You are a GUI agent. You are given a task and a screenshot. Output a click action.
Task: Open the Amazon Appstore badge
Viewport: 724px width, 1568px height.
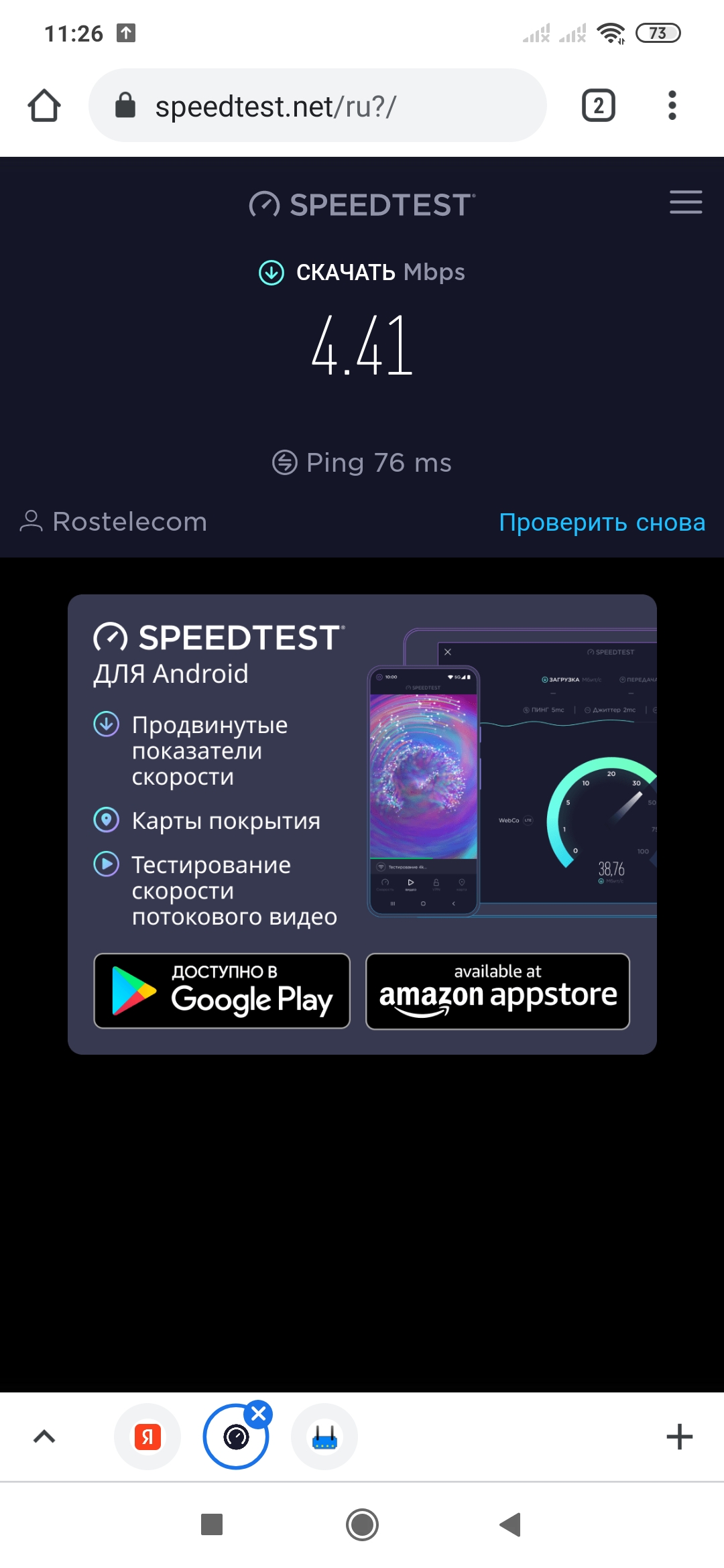497,991
